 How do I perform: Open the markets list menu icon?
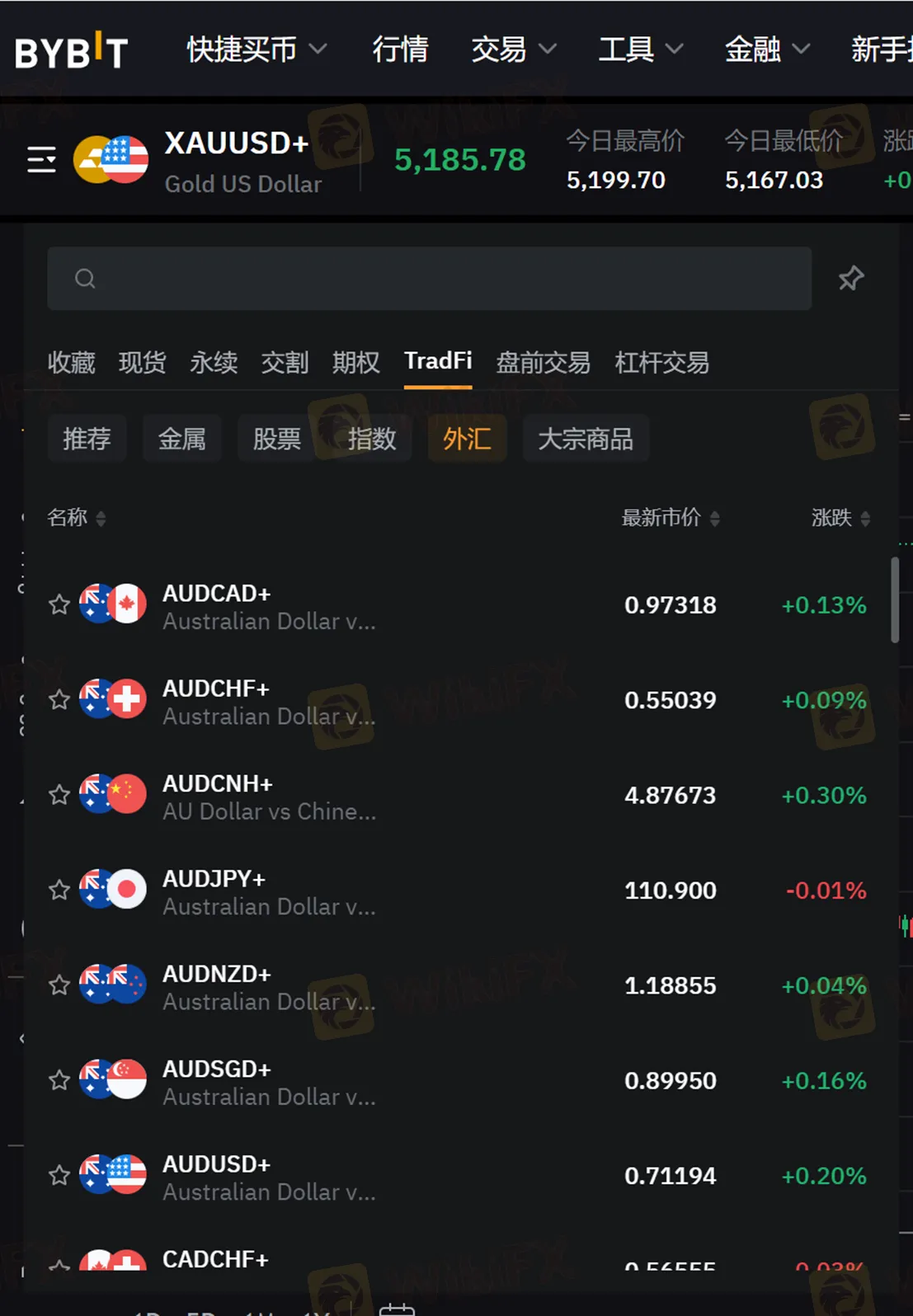point(41,160)
